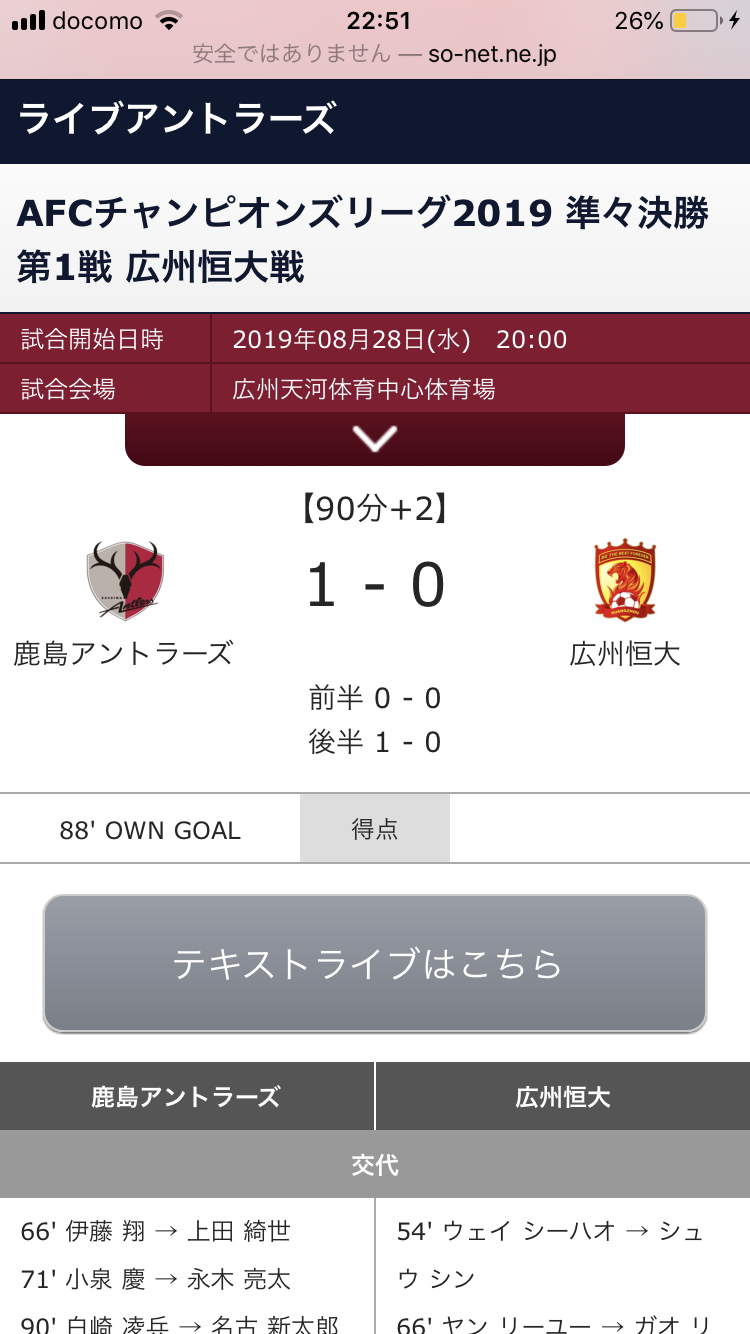The width and height of the screenshot is (750, 1334).
Task: Open テキストライブはこちら button
Action: (375, 963)
